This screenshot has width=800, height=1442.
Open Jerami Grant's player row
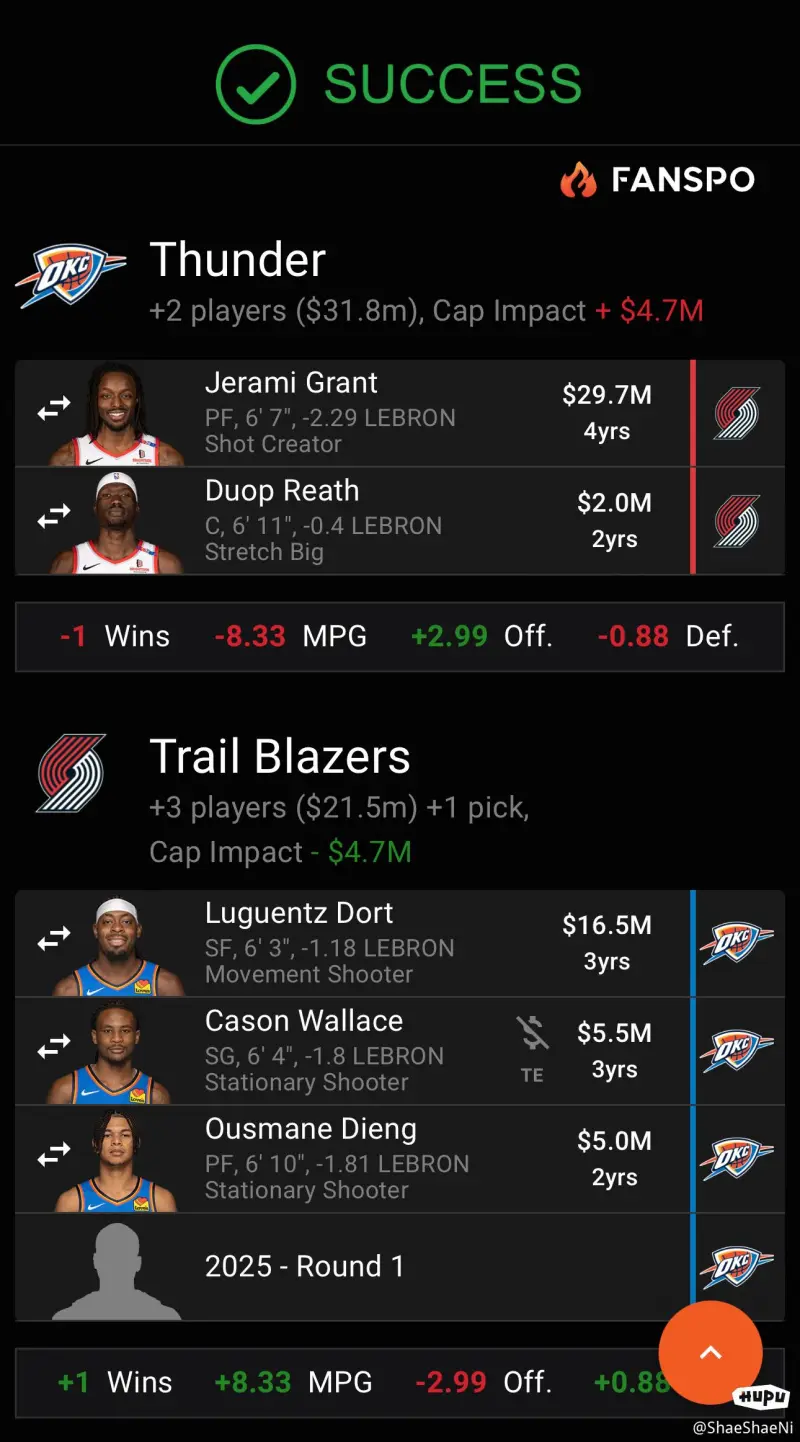tap(330, 413)
